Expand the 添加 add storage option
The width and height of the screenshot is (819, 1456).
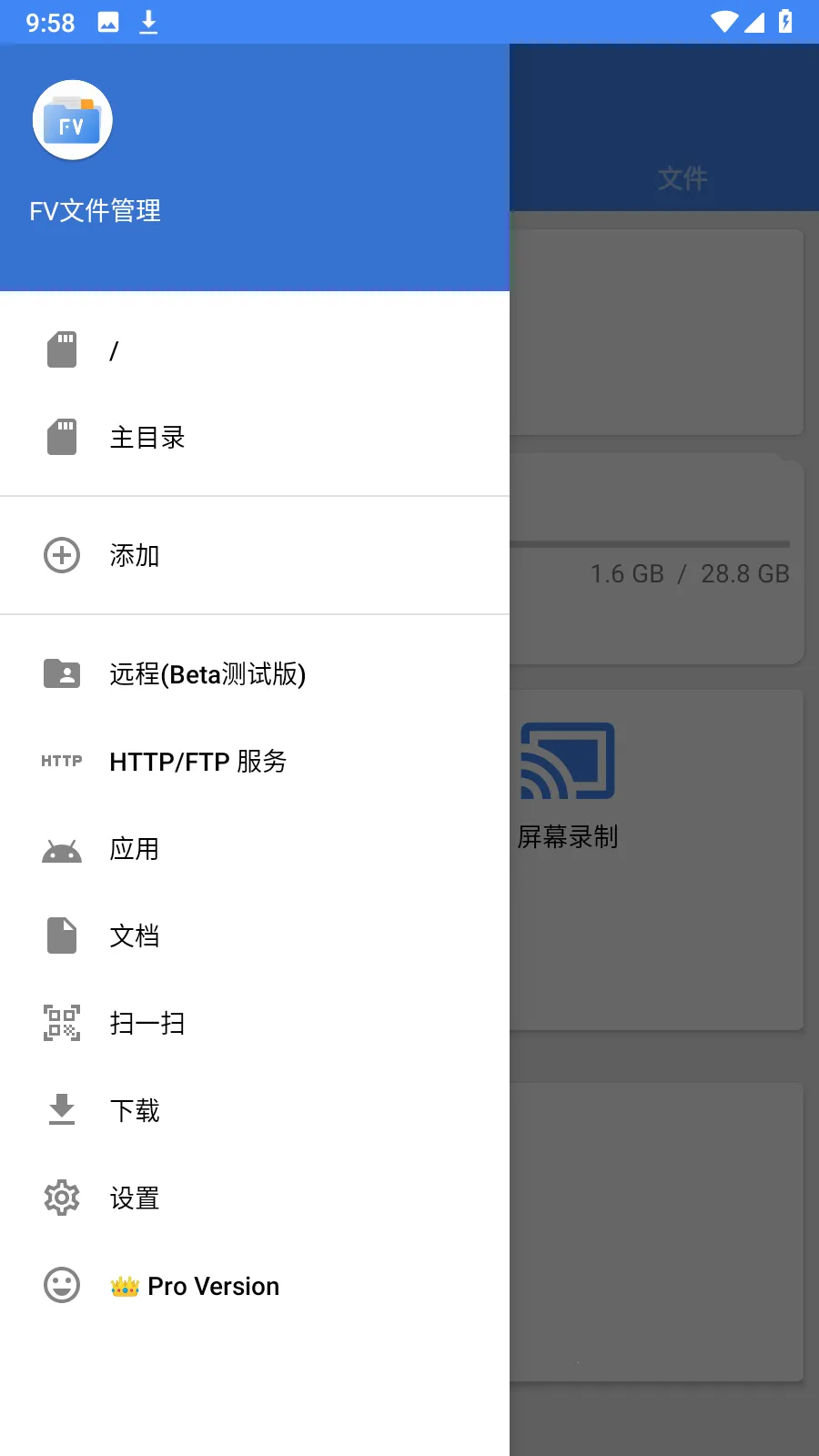(x=134, y=555)
